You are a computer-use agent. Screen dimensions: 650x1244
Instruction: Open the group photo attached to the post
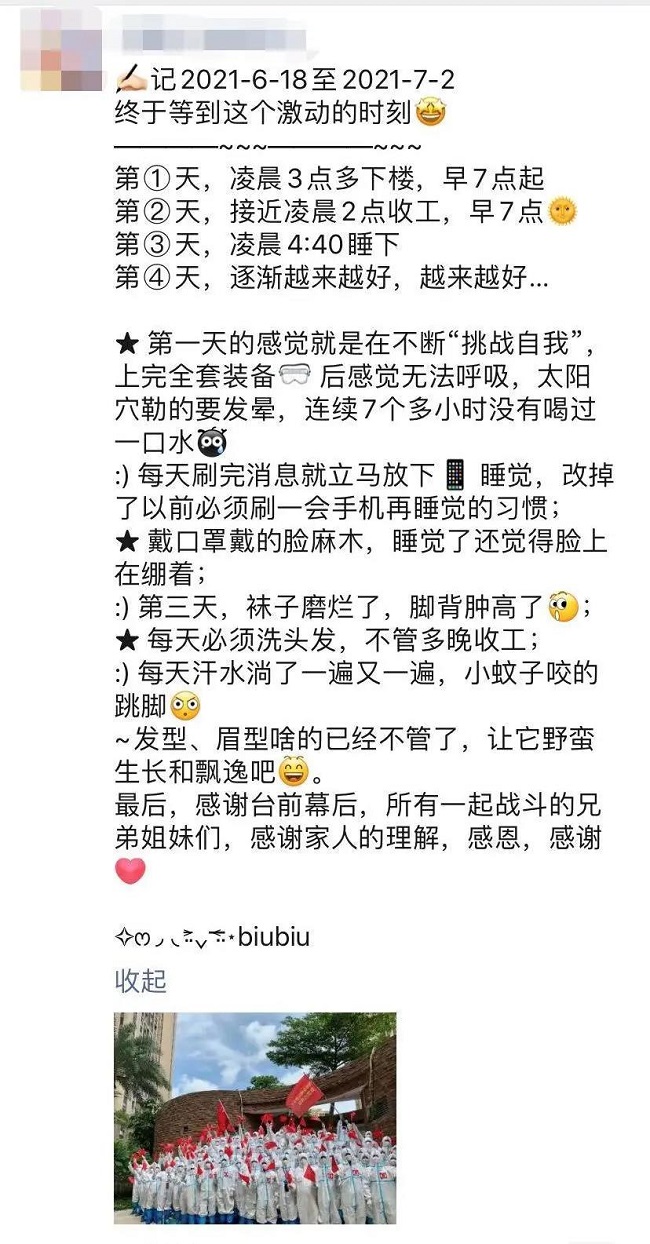click(x=255, y=1117)
